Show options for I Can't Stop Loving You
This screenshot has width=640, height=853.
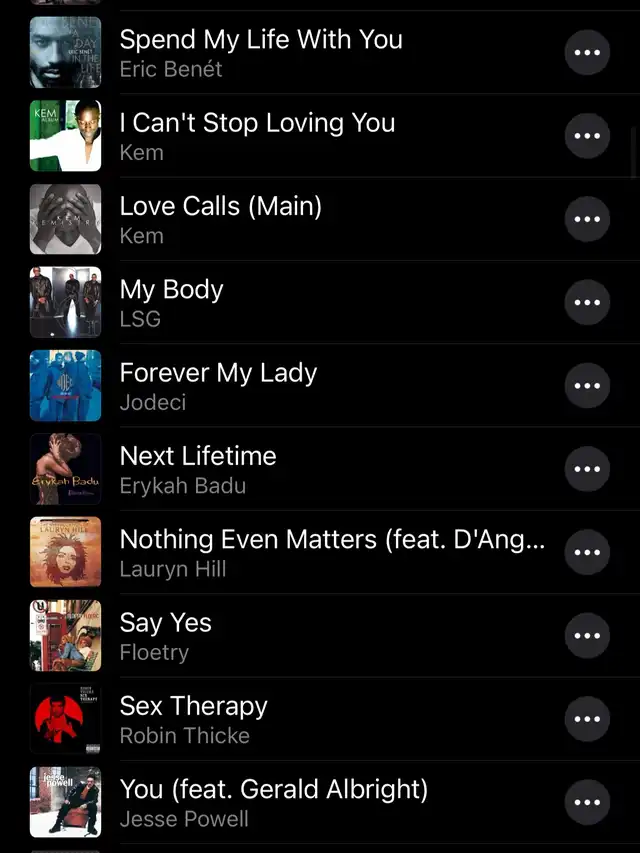[x=587, y=136]
